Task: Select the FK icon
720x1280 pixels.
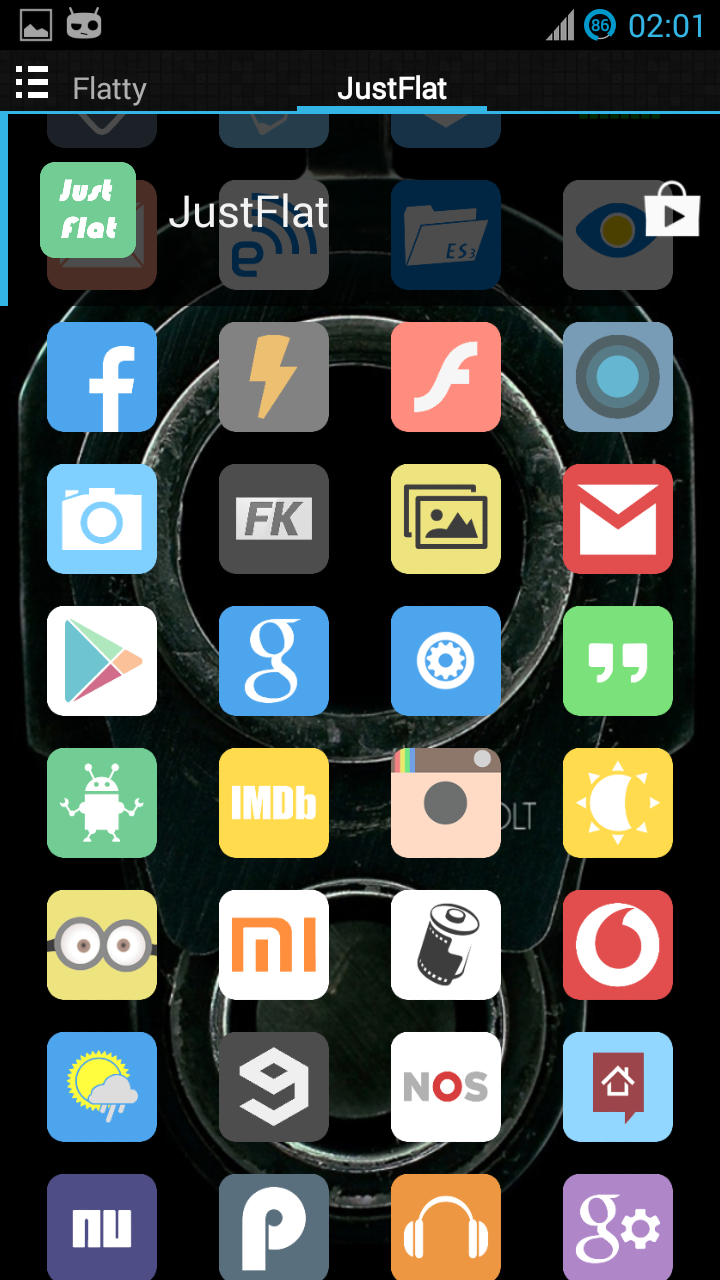Action: (274, 519)
